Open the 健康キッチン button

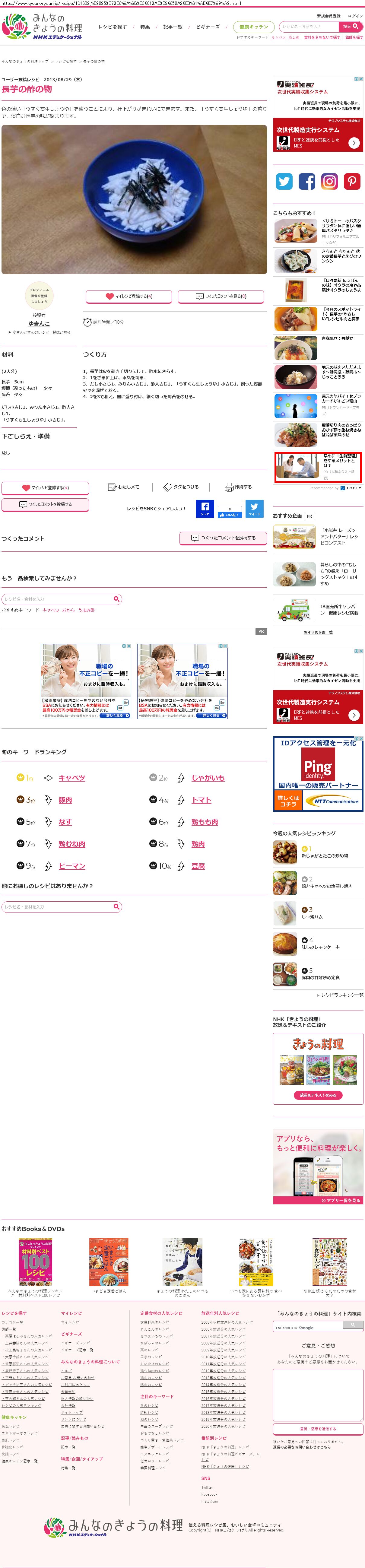[x=254, y=27]
